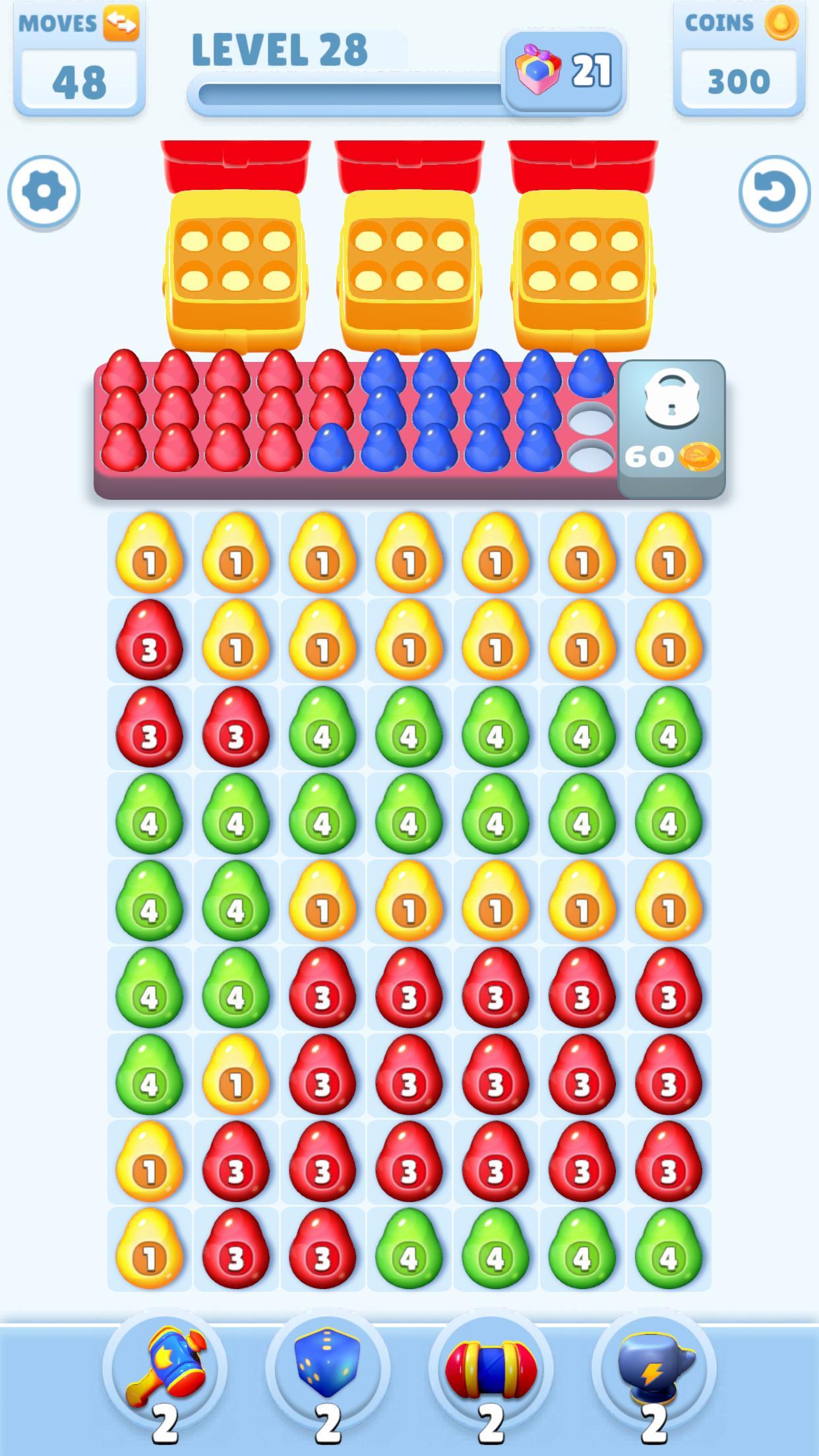Tap the swap arrows icon beside MOVES

pyautogui.click(x=121, y=22)
